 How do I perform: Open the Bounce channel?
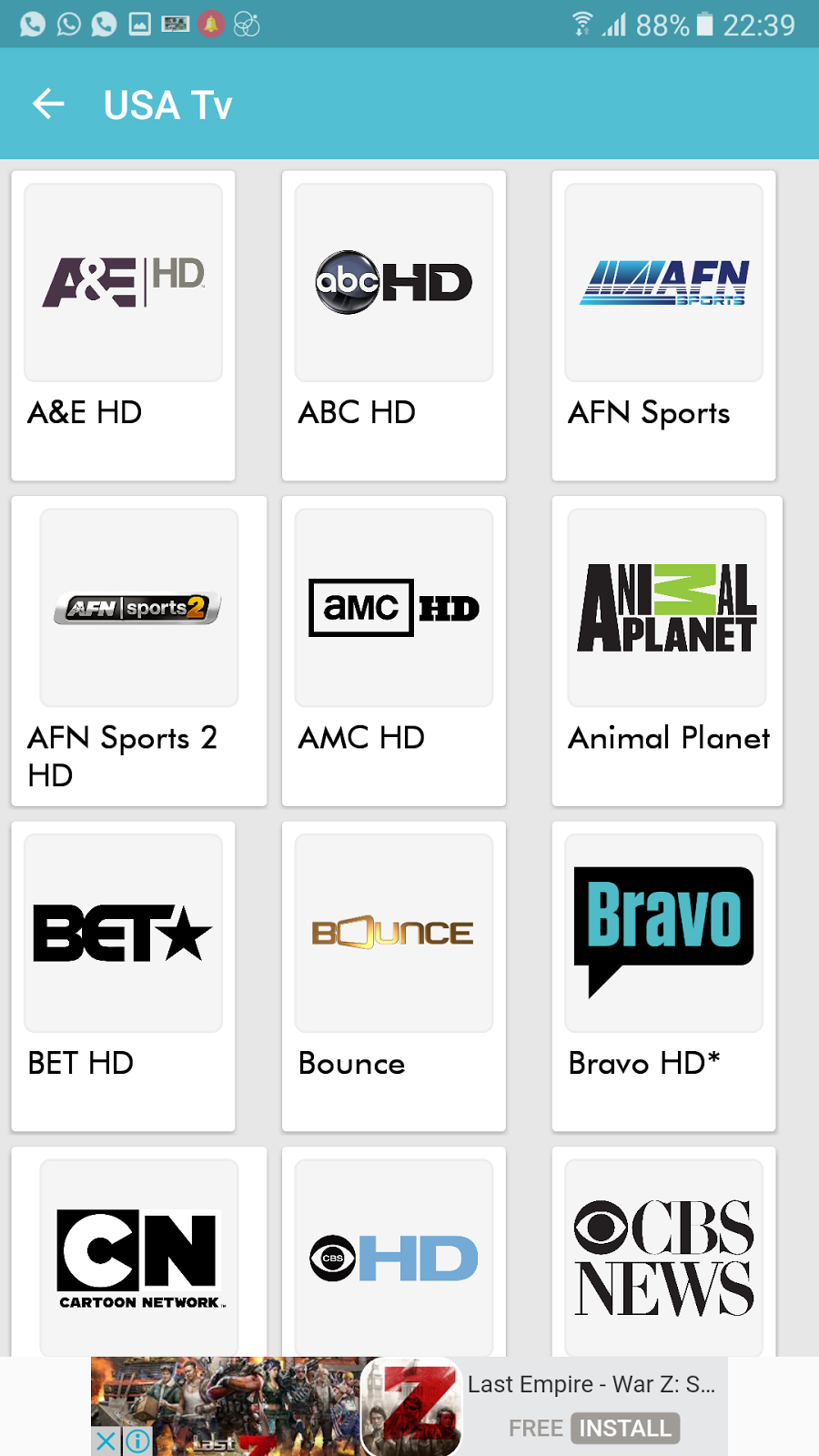[x=393, y=976]
